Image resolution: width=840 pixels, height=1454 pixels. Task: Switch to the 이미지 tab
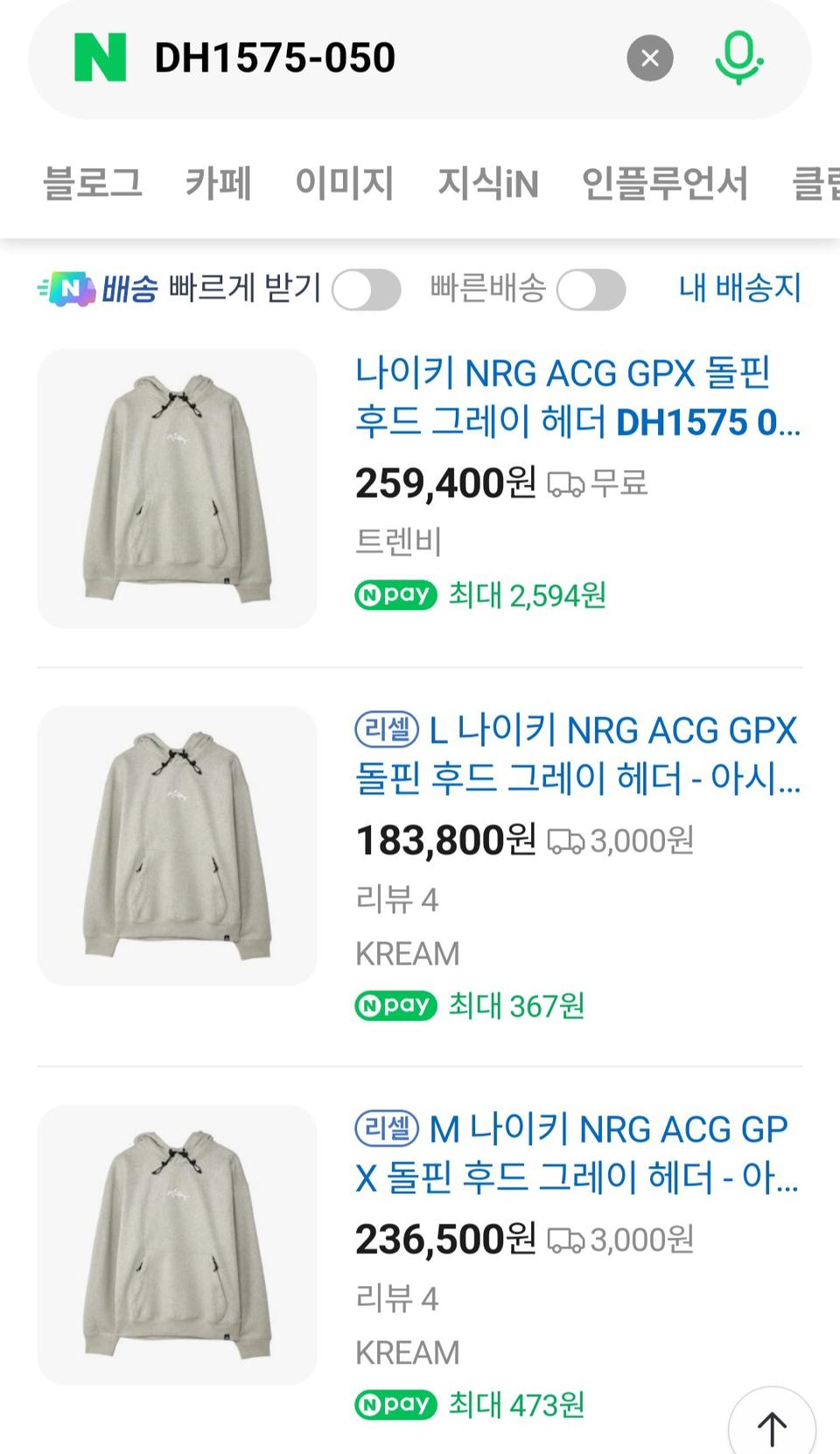(344, 183)
